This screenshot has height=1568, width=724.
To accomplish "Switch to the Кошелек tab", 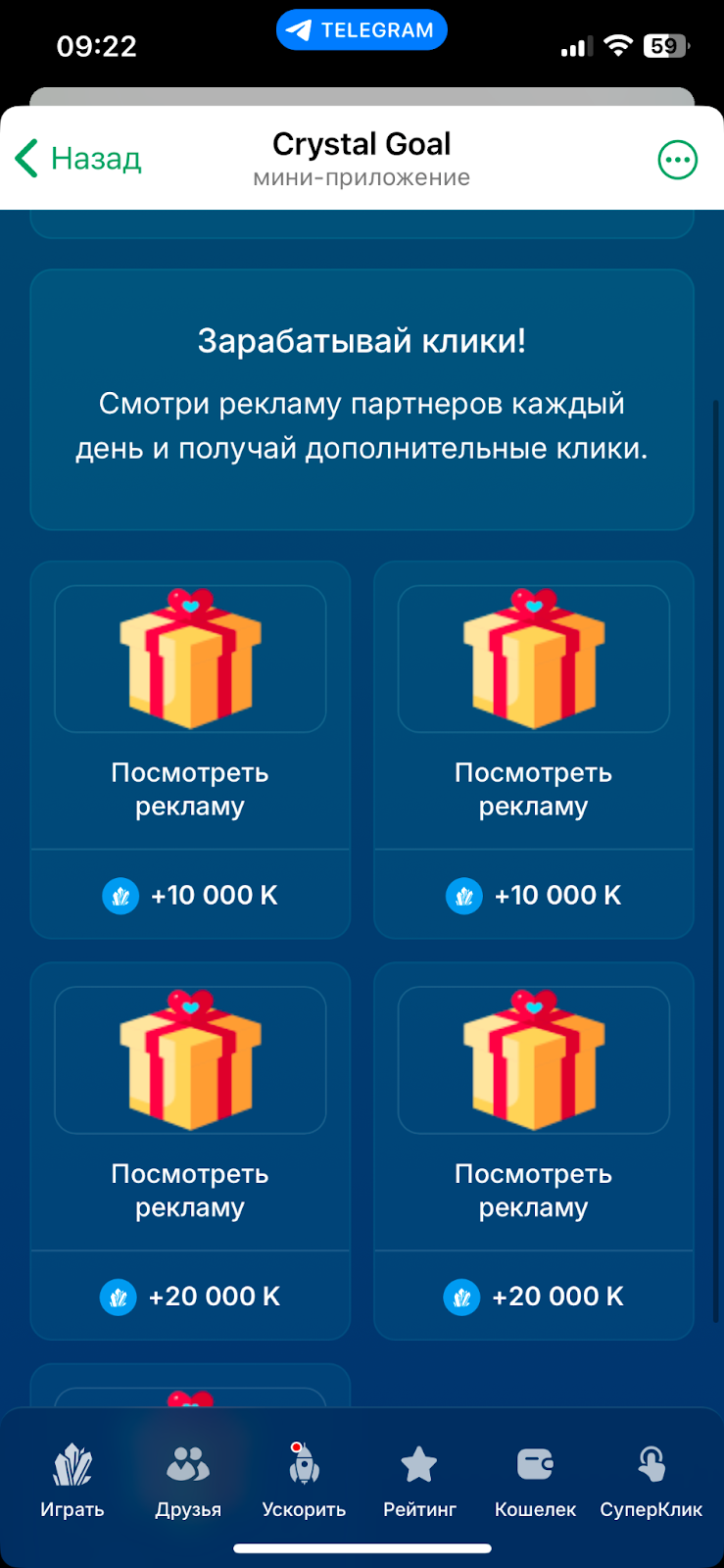I will point(535,1480).
